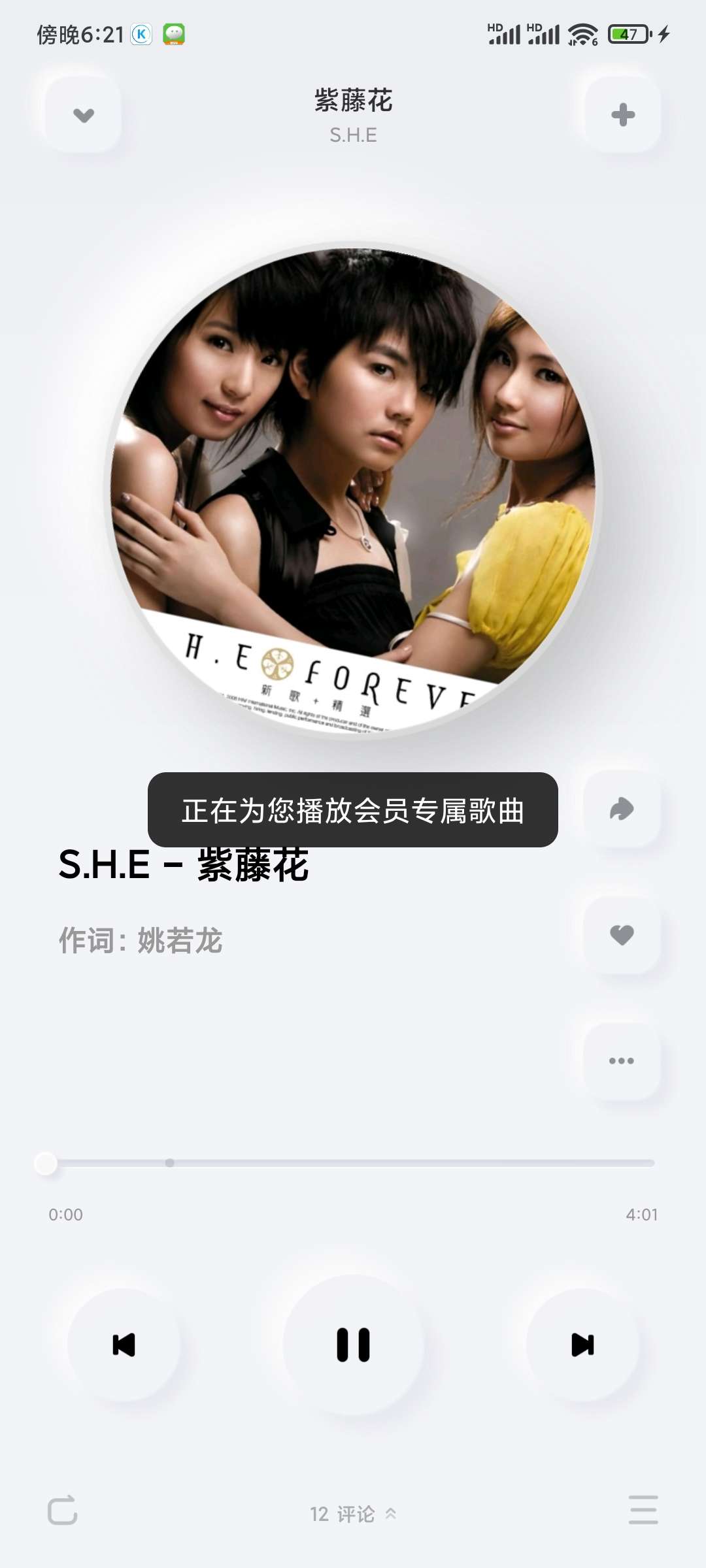Collapse the player with the down chevron
Image resolution: width=706 pixels, height=1568 pixels.
[83, 115]
